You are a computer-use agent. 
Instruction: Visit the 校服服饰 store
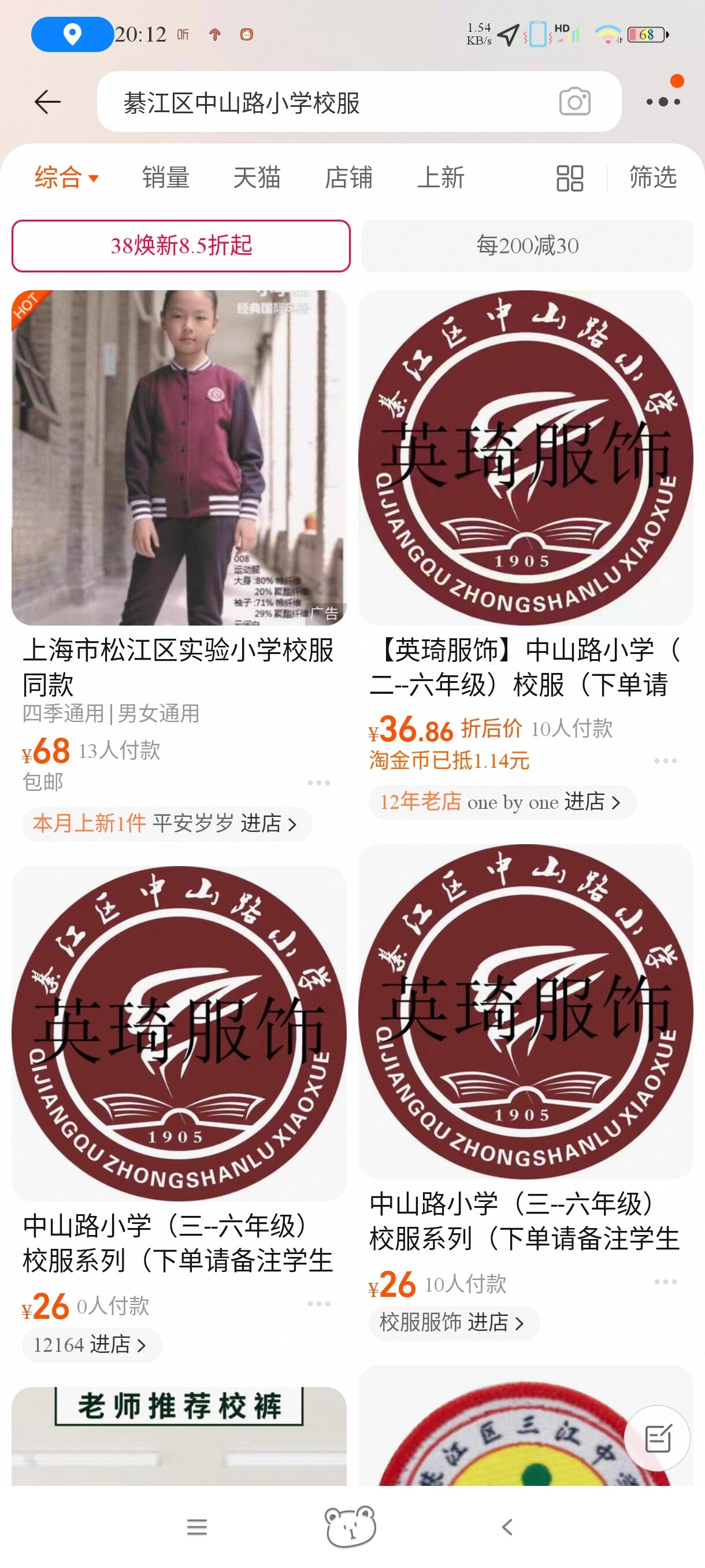(x=452, y=1322)
